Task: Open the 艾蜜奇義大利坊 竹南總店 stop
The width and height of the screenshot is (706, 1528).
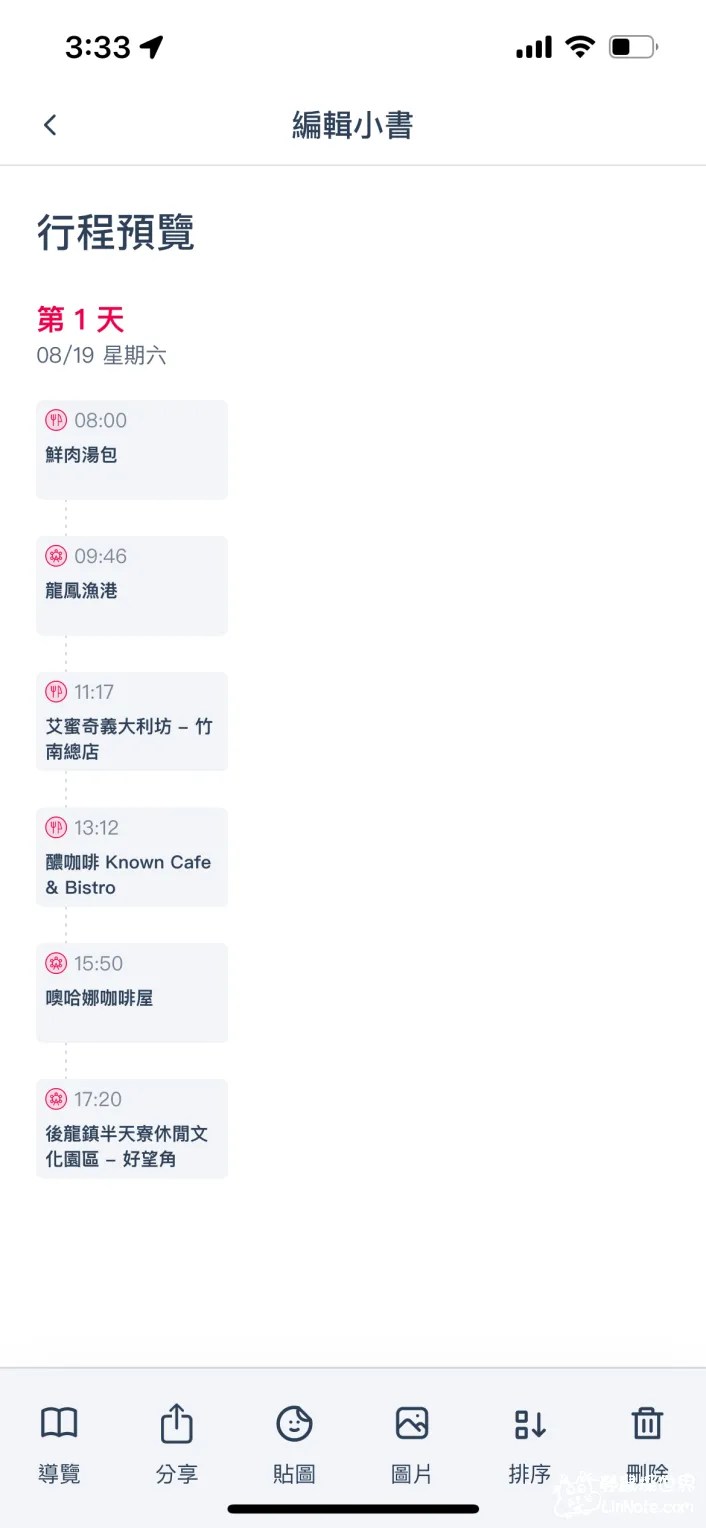Action: tap(132, 721)
